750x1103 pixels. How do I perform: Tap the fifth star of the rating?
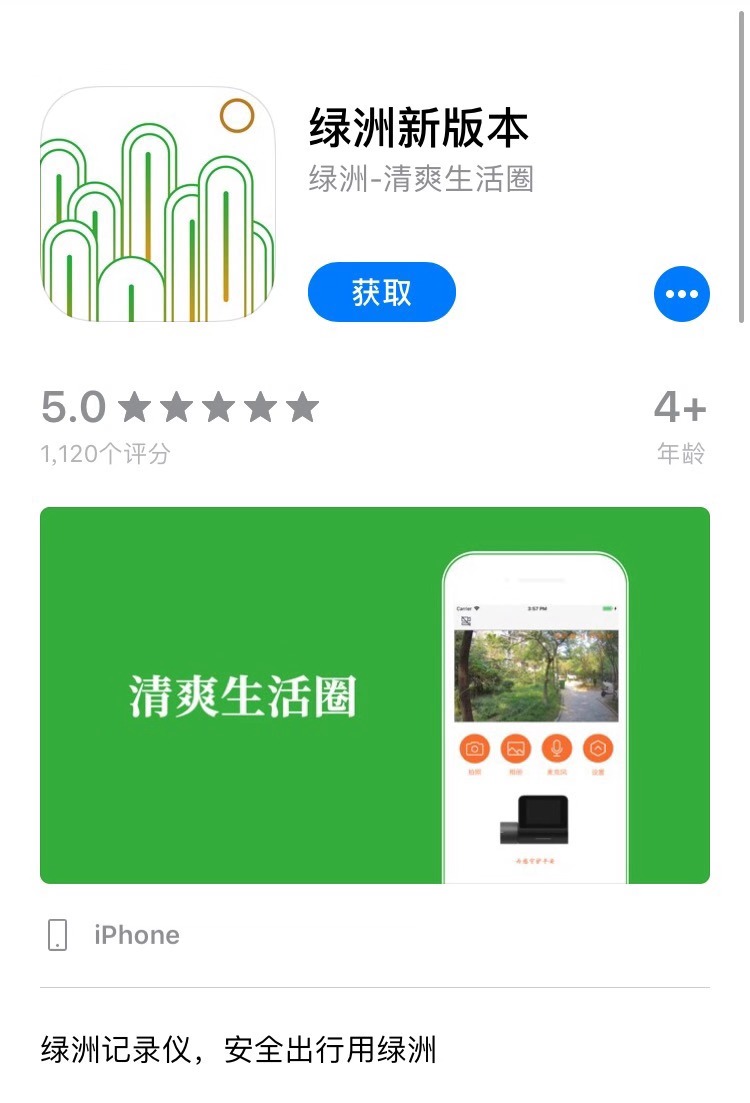click(x=300, y=407)
